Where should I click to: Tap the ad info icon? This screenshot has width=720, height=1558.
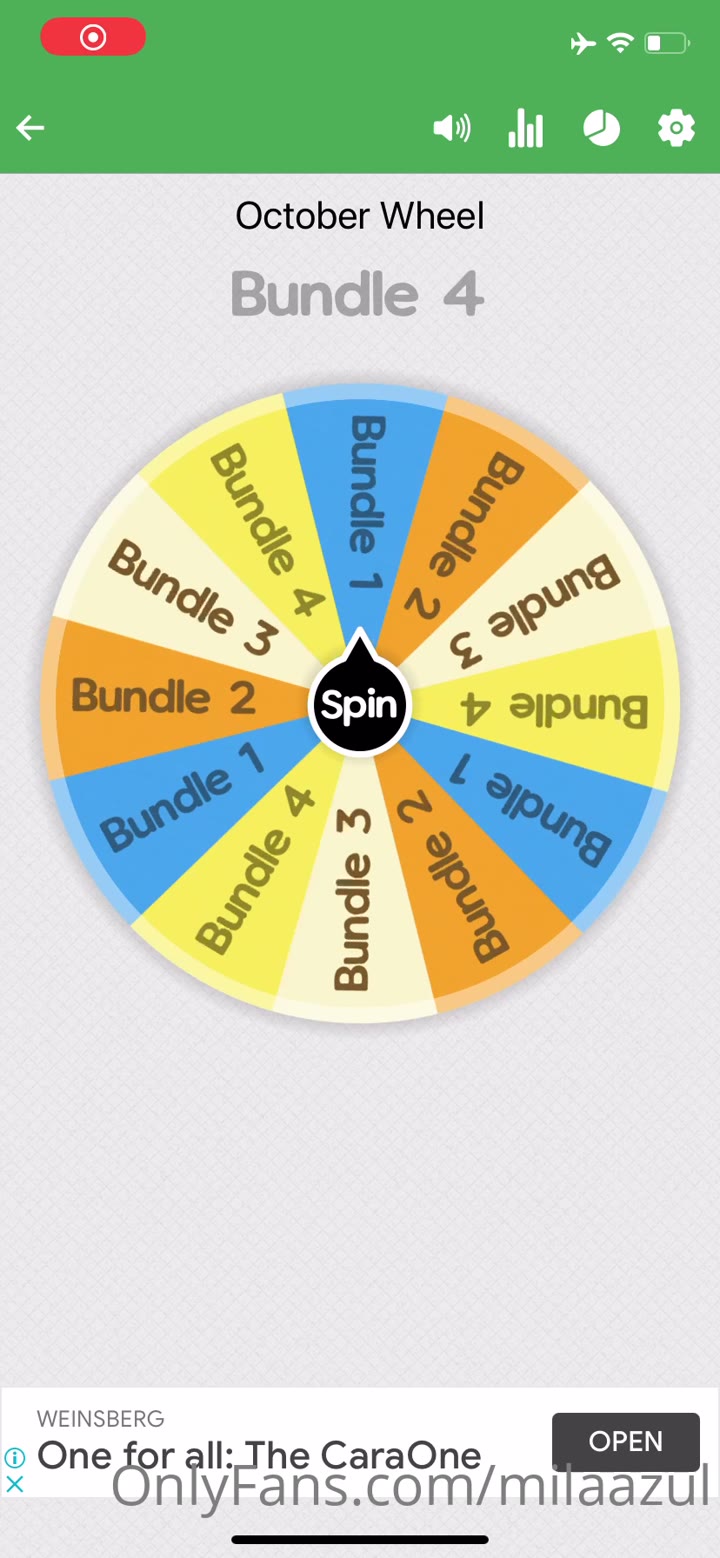point(15,1458)
